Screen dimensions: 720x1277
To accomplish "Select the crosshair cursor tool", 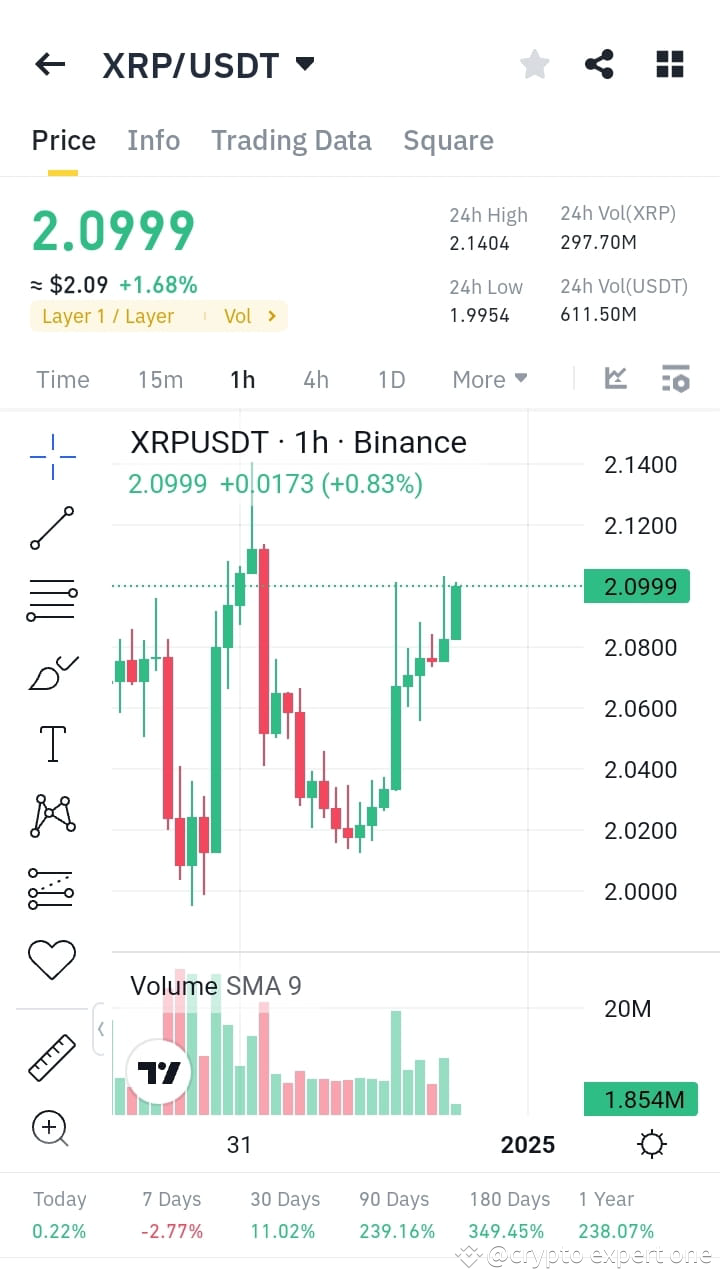I will pos(51,456).
